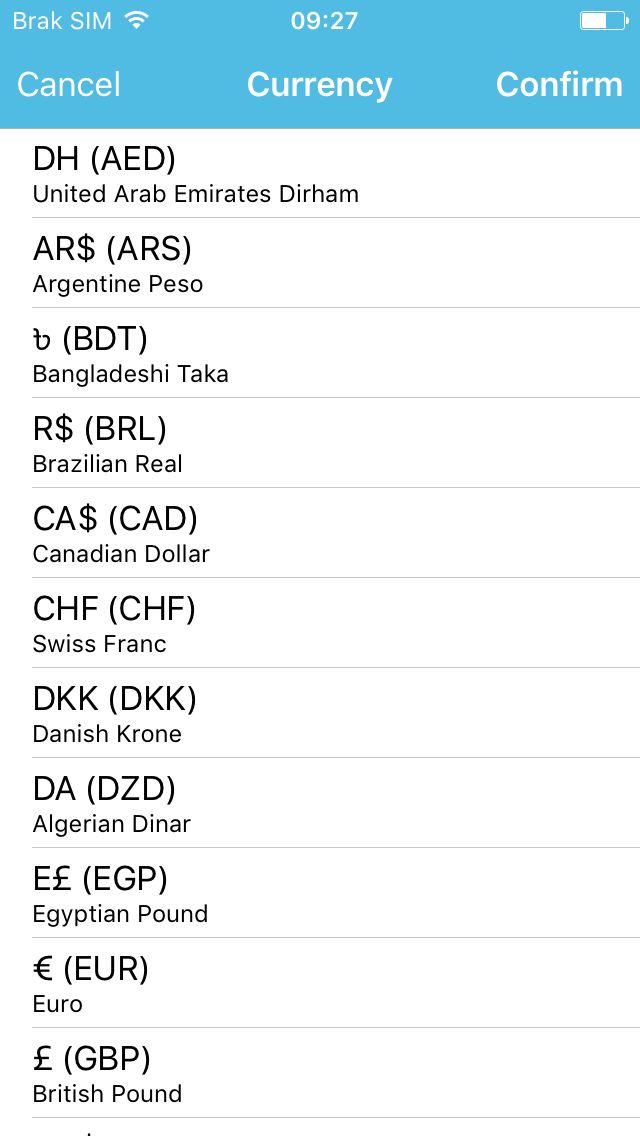This screenshot has height=1136, width=640.
Task: Pick Bangladeshi Taka (BDT)
Action: click(320, 353)
